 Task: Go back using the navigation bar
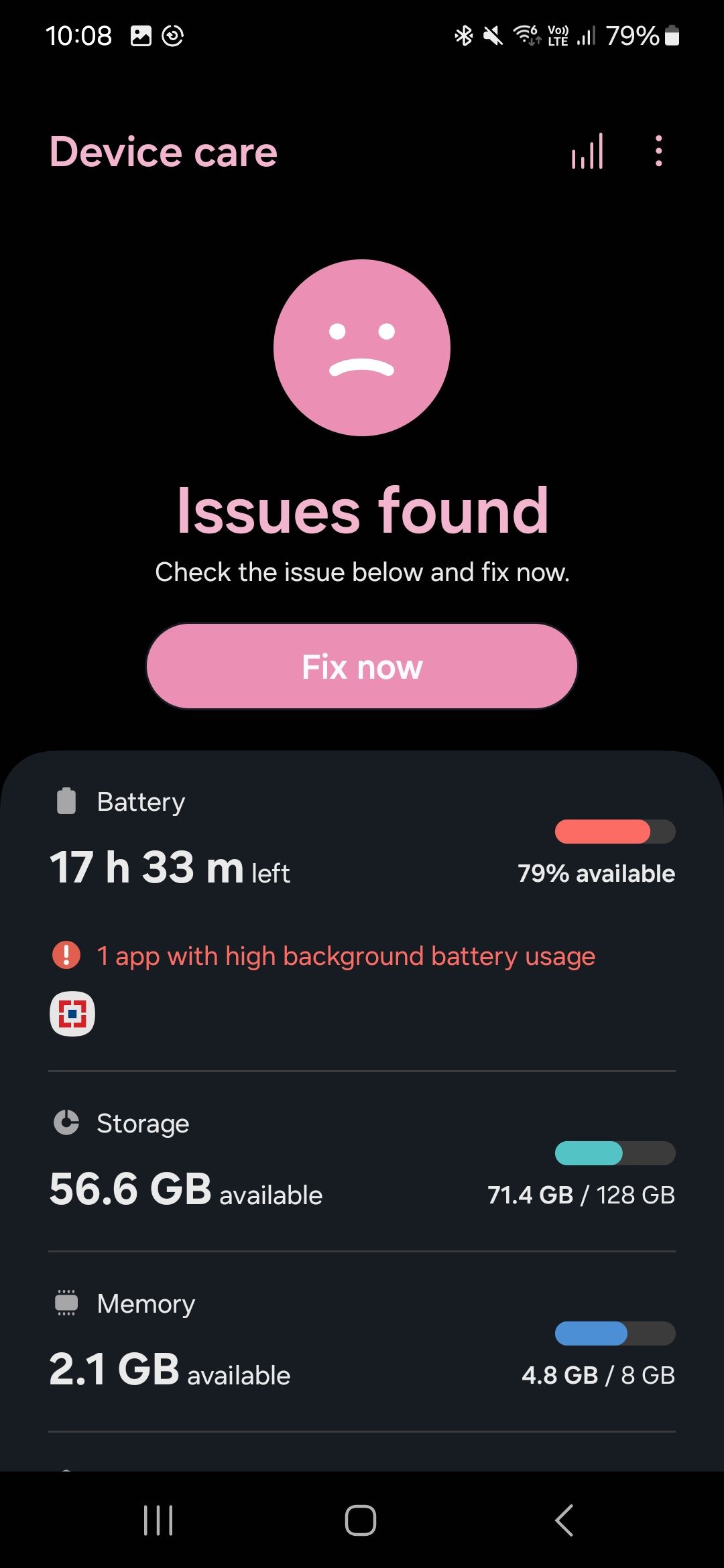[x=564, y=1520]
